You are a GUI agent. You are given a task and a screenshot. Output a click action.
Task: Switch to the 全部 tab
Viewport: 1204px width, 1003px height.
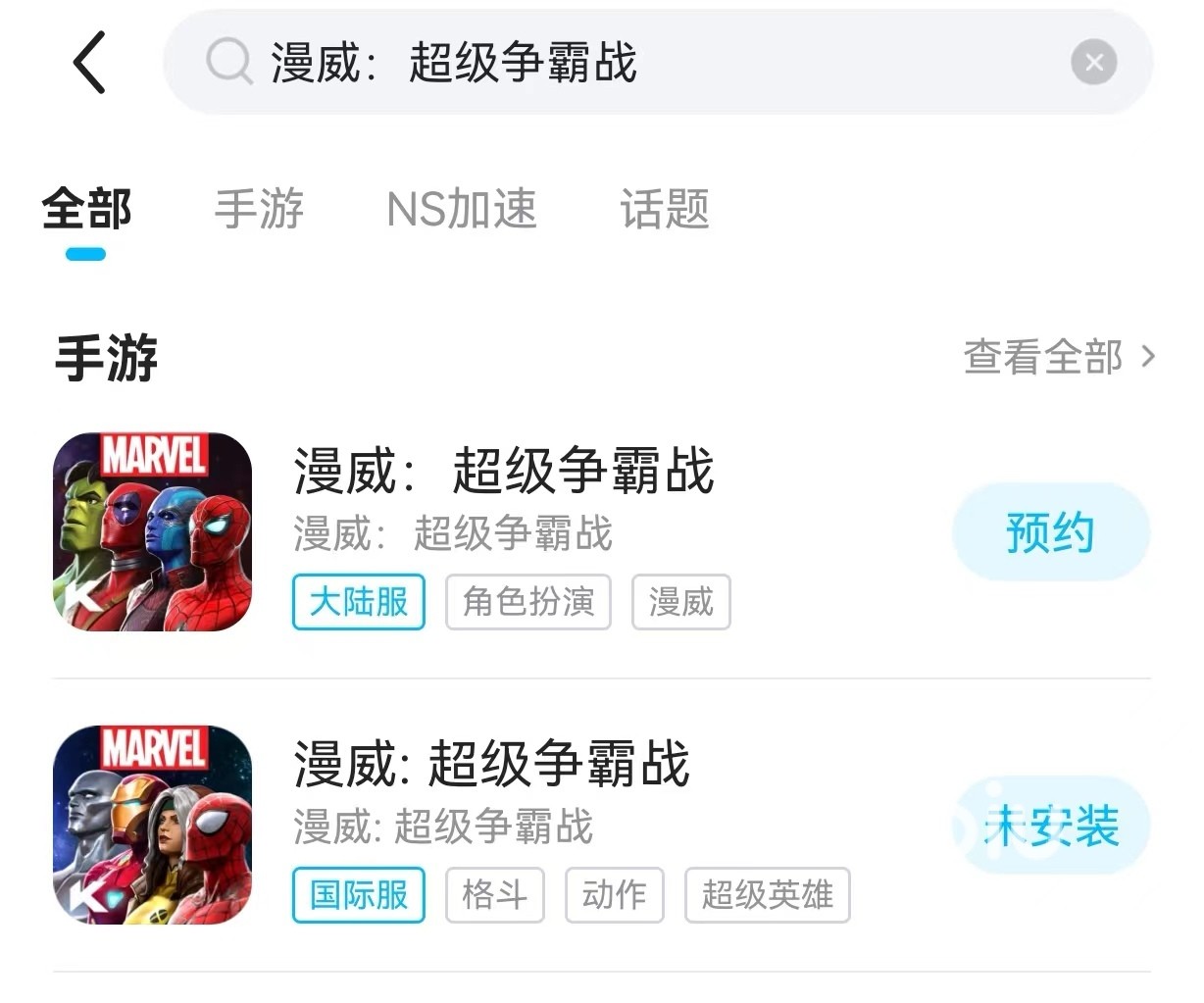pyautogui.click(x=86, y=210)
